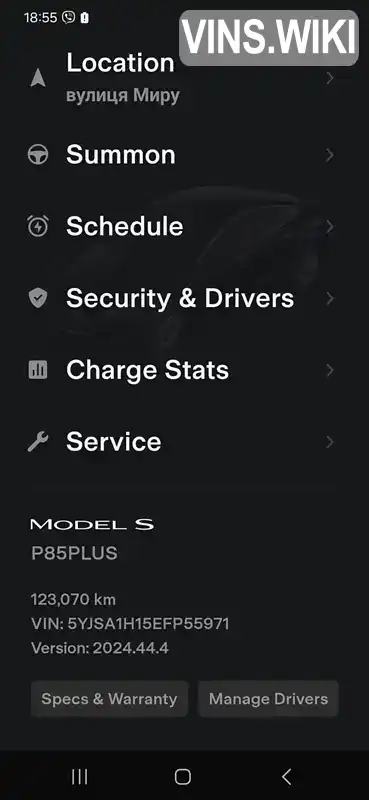This screenshot has width=369, height=800.
Task: Go back using the navigation bar
Action: tap(286, 777)
